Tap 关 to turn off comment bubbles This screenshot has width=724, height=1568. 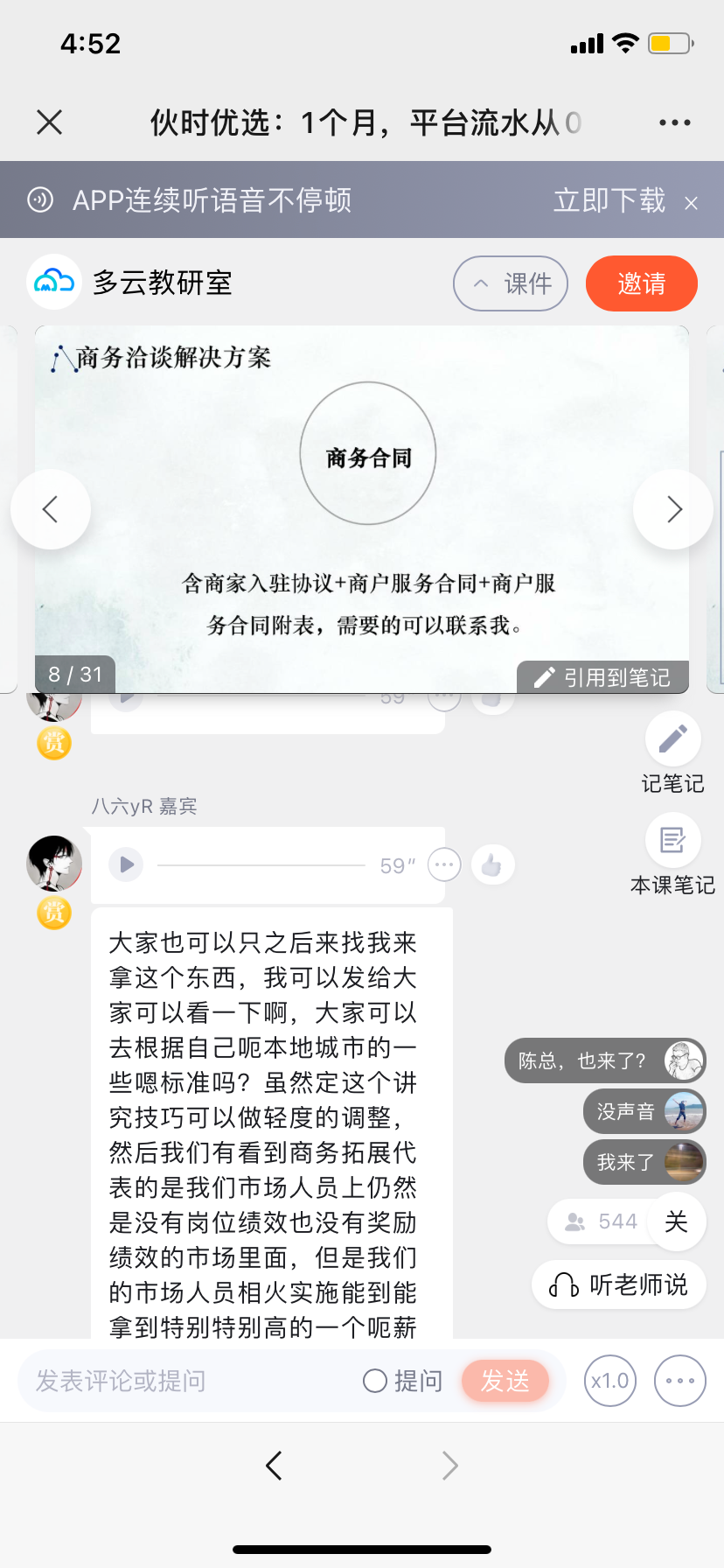click(676, 1221)
